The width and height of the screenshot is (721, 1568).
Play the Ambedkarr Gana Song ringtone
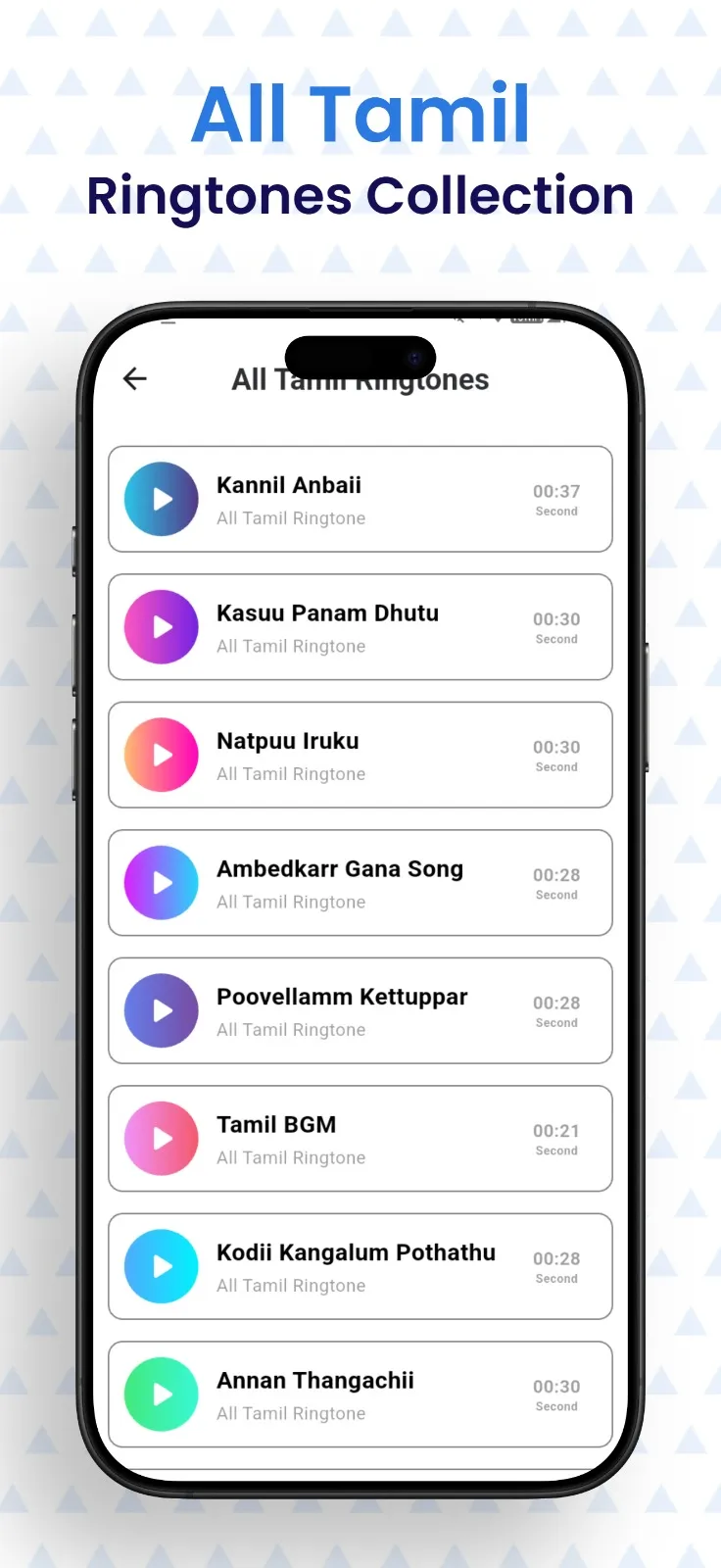click(161, 883)
